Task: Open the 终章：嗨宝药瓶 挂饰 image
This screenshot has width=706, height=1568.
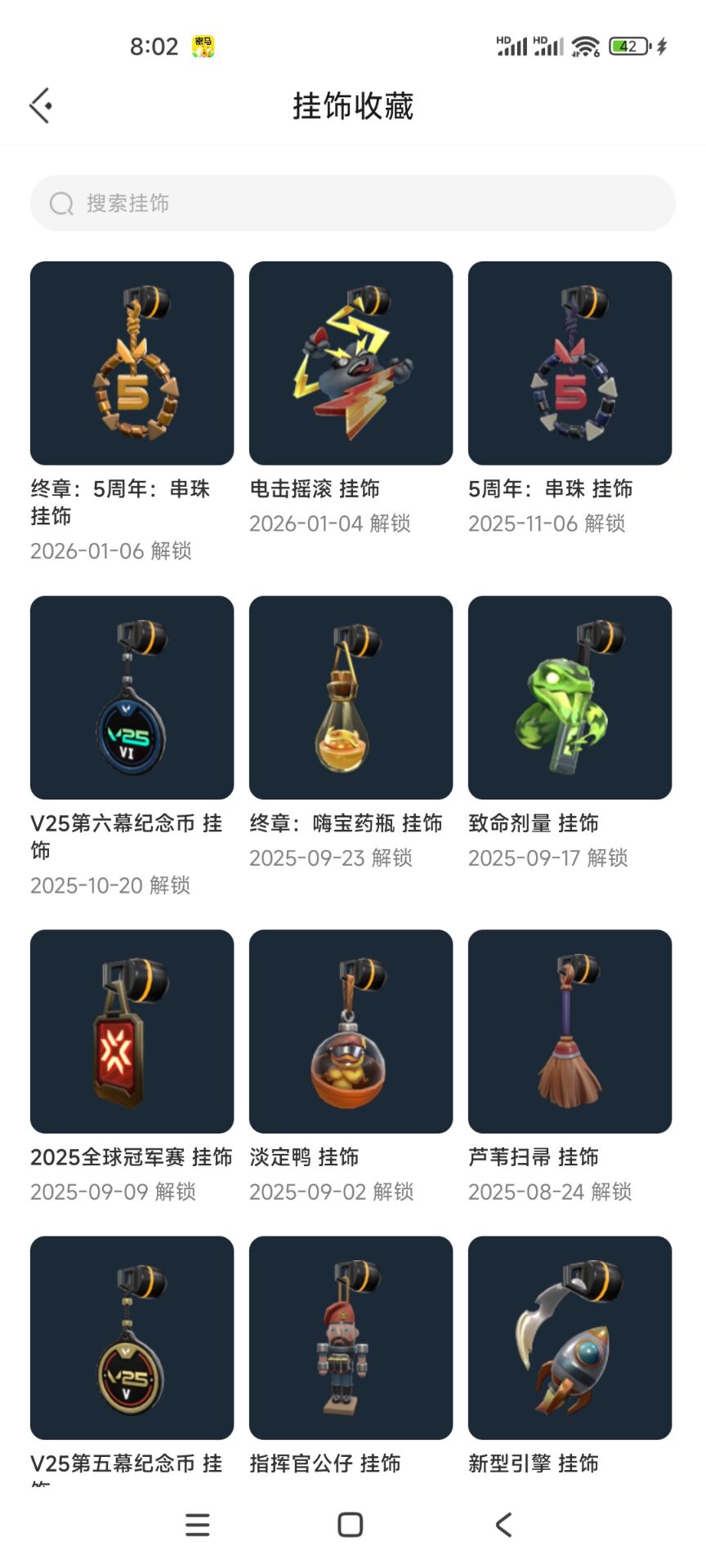Action: click(350, 697)
